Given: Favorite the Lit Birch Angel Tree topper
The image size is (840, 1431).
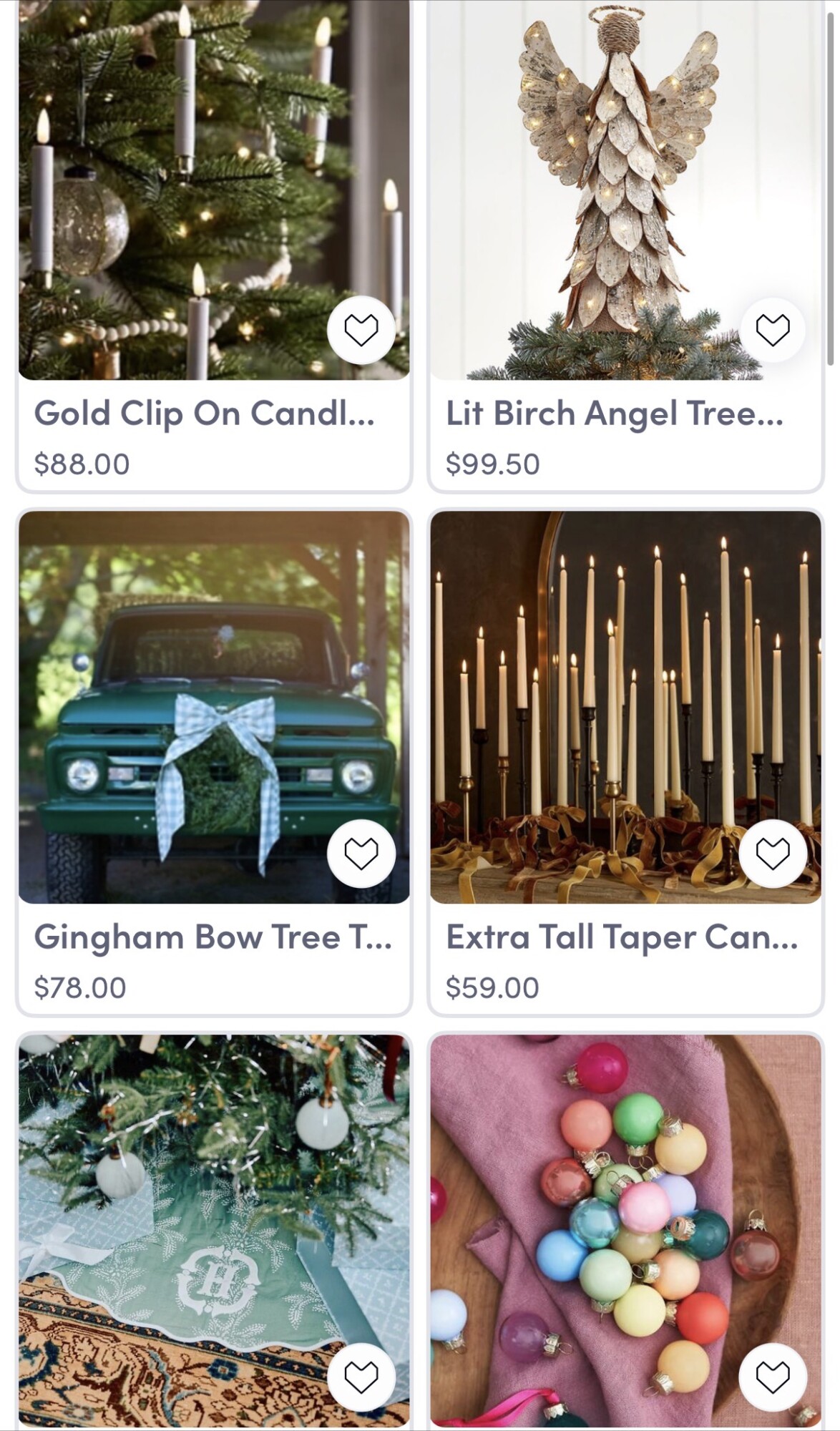Looking at the screenshot, I should pos(772,330).
